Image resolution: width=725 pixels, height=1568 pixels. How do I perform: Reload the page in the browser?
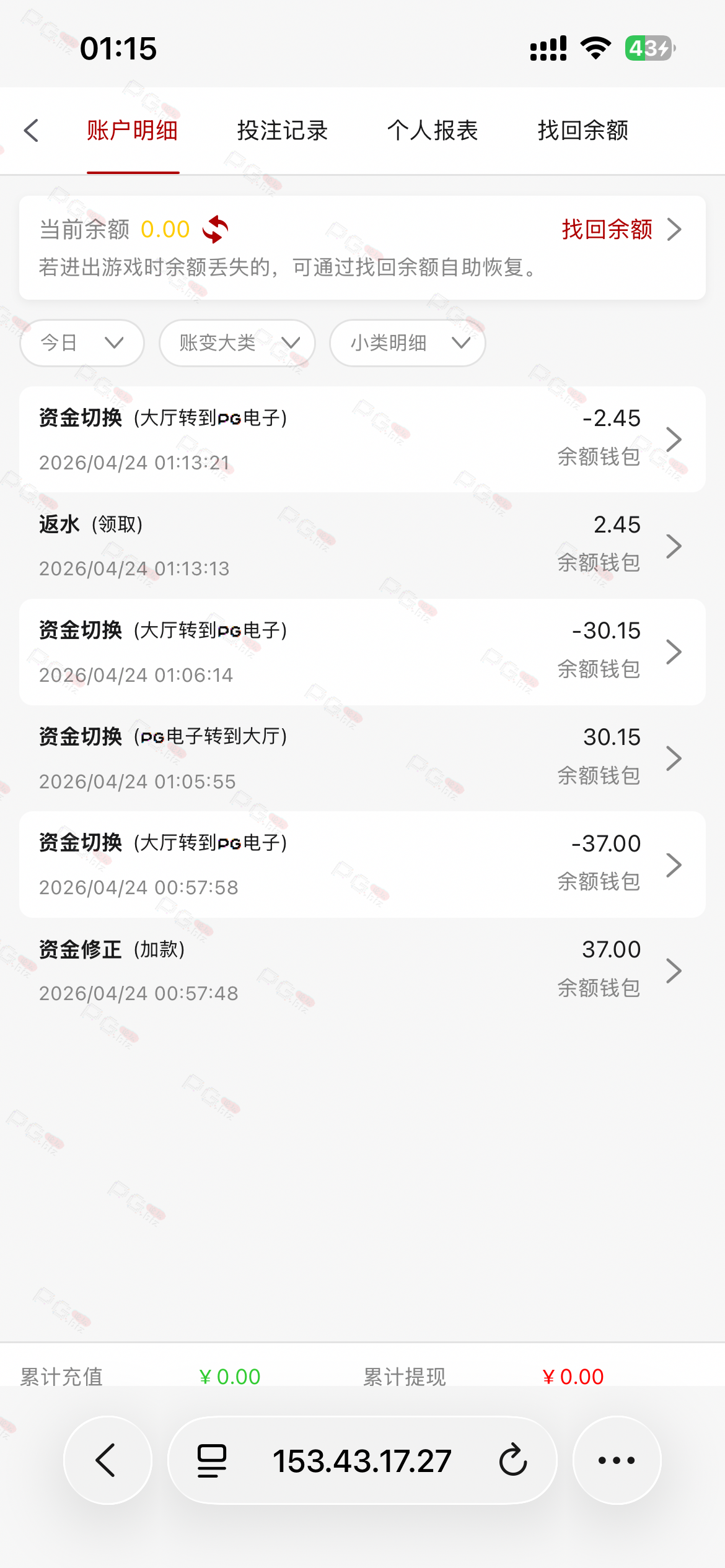pos(513,1460)
